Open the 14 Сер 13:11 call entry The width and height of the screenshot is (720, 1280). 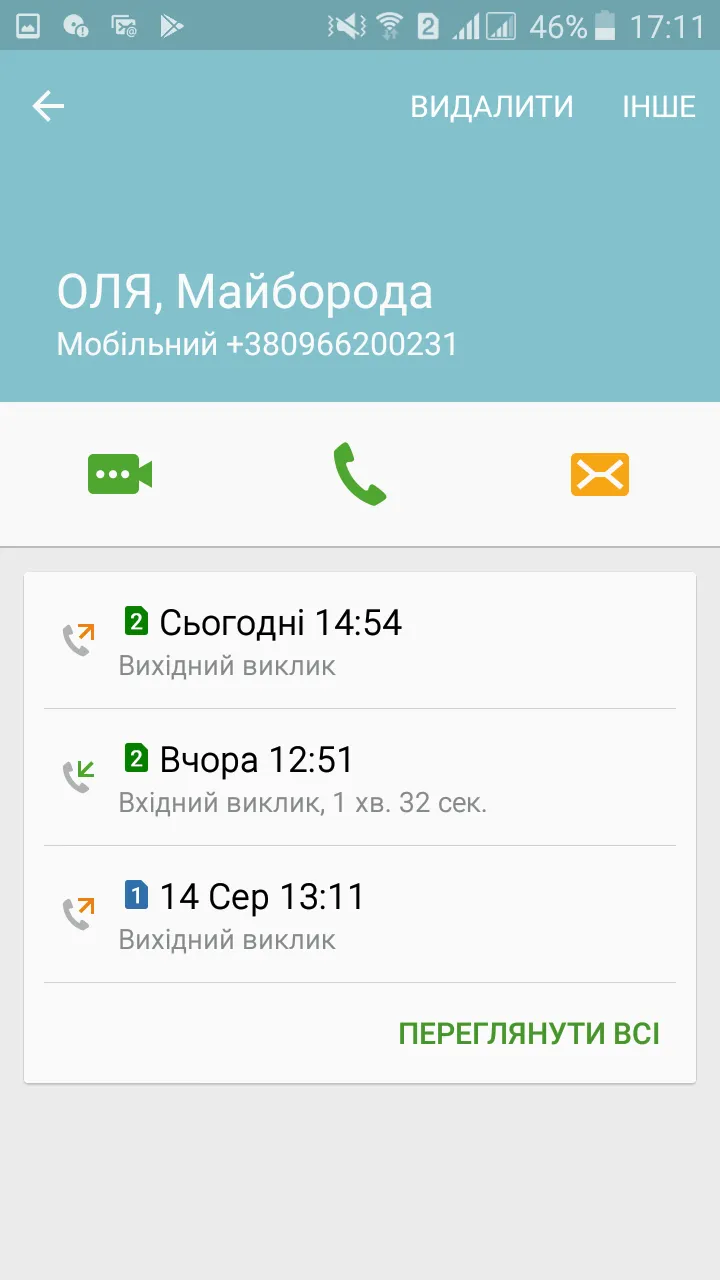tap(360, 914)
